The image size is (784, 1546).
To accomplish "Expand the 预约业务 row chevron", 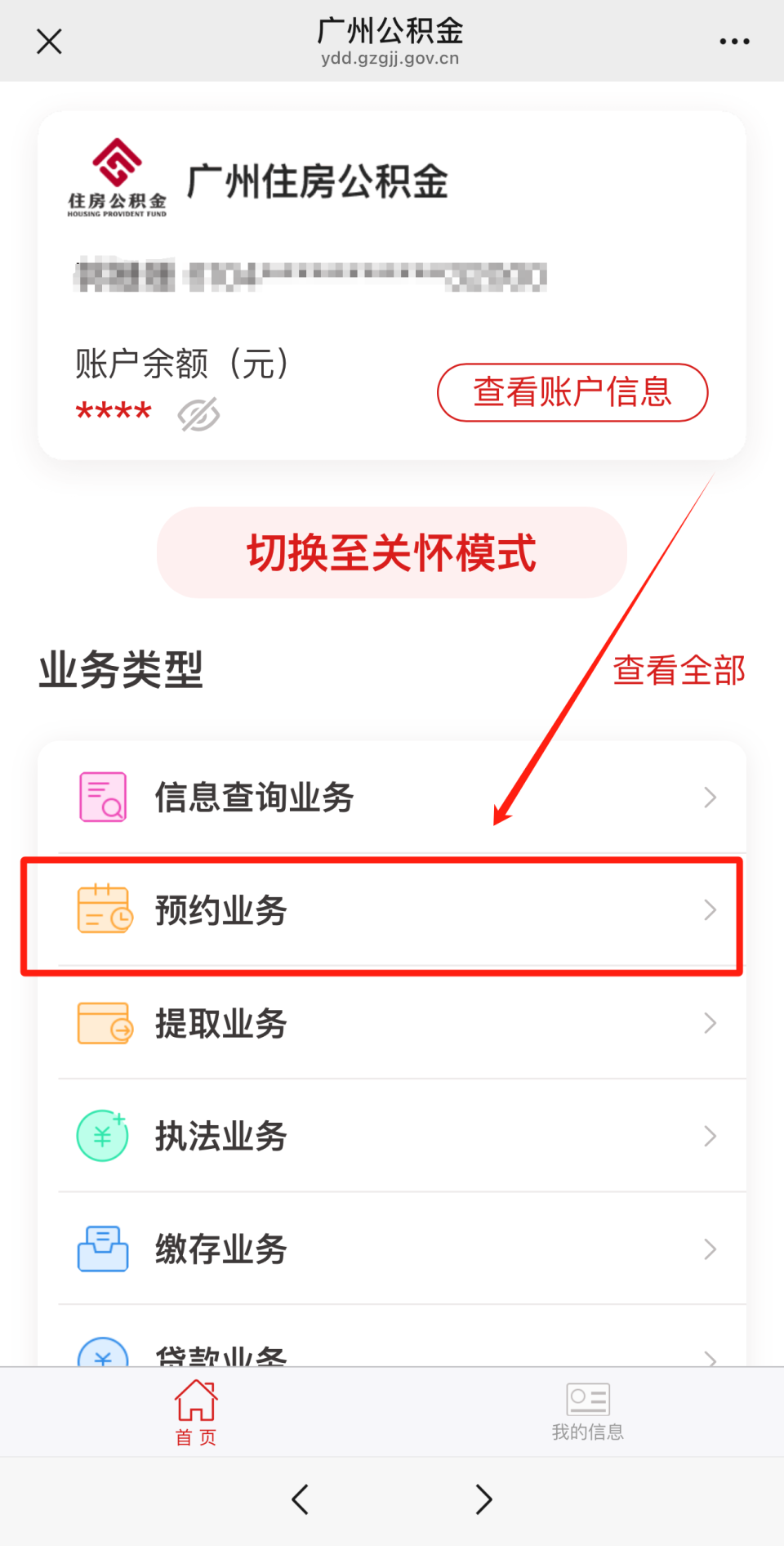I will point(709,909).
